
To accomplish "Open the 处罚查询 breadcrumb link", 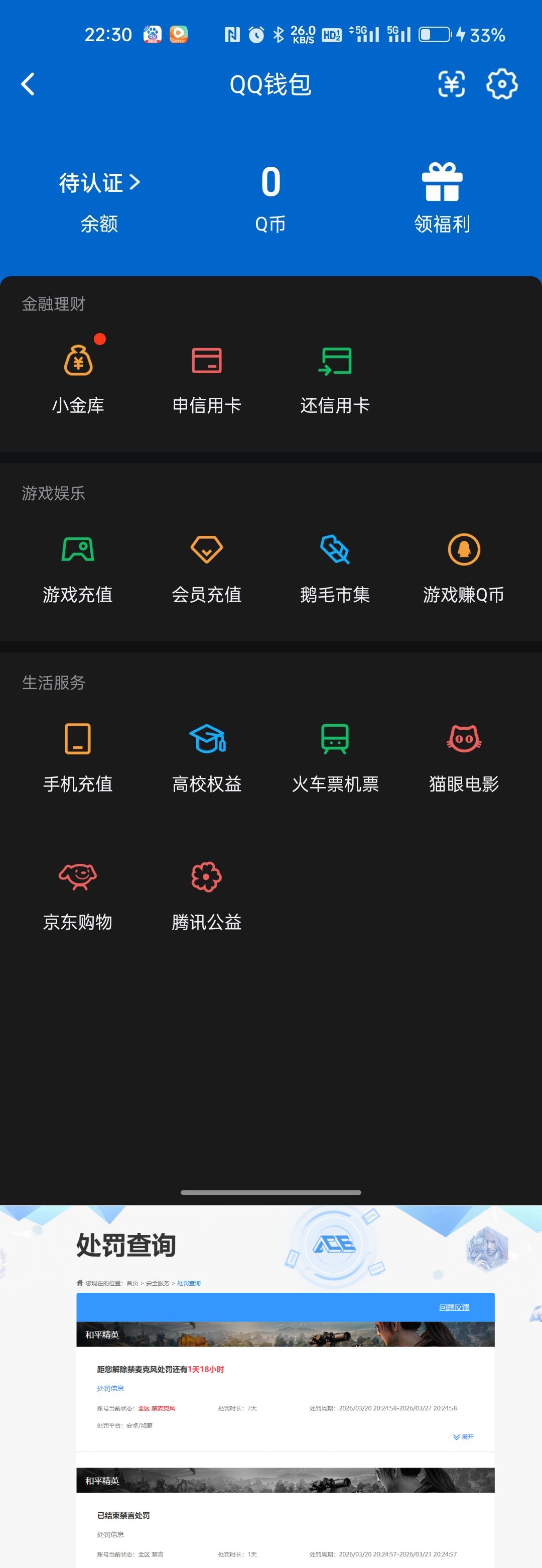I will pos(189,1283).
